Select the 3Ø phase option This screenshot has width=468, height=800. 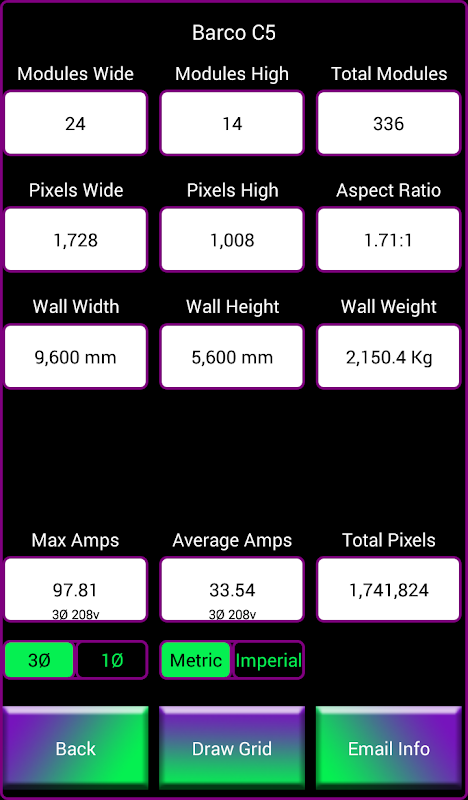[x=39, y=660]
